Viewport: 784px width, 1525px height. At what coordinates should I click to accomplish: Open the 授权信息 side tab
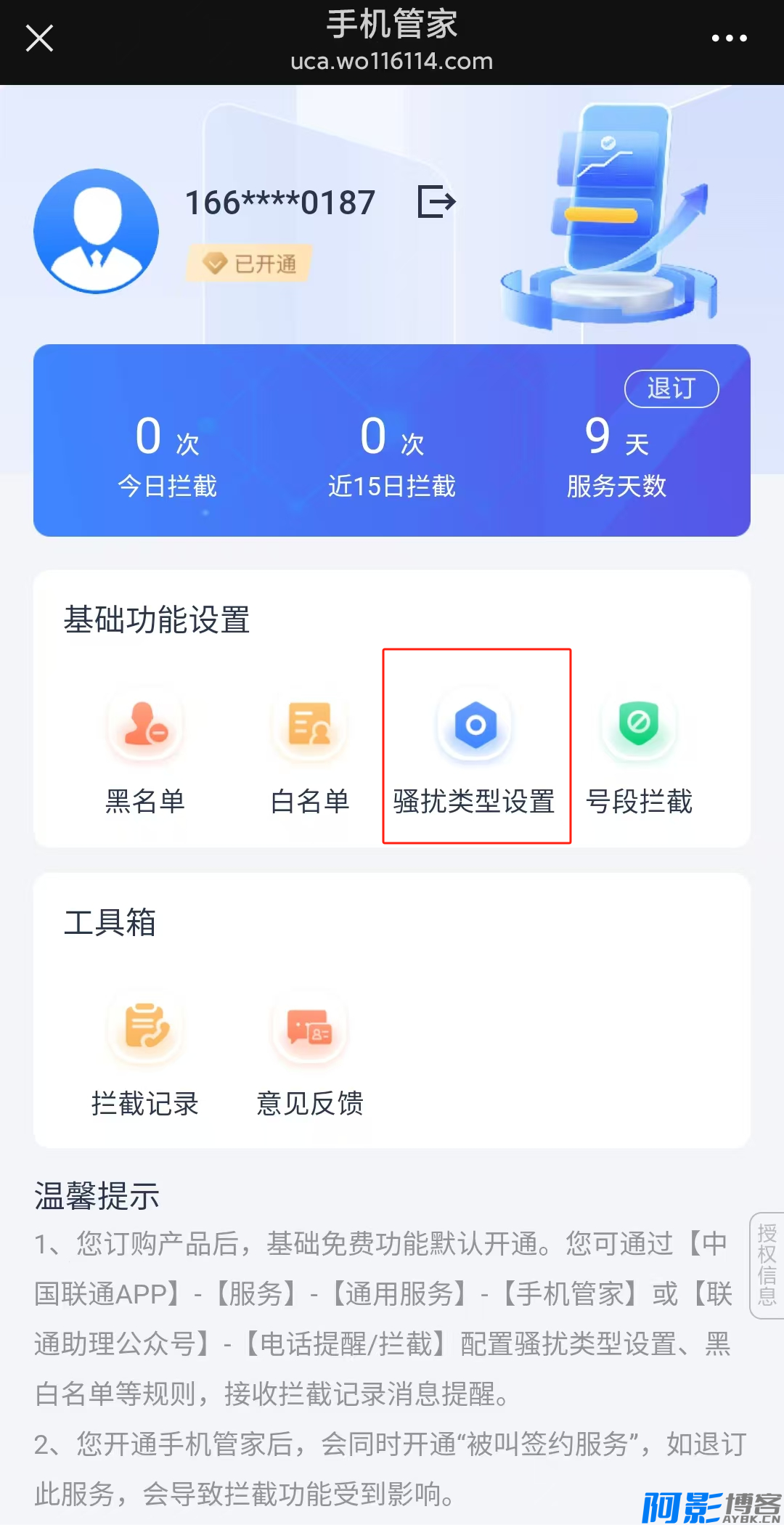tap(767, 1264)
